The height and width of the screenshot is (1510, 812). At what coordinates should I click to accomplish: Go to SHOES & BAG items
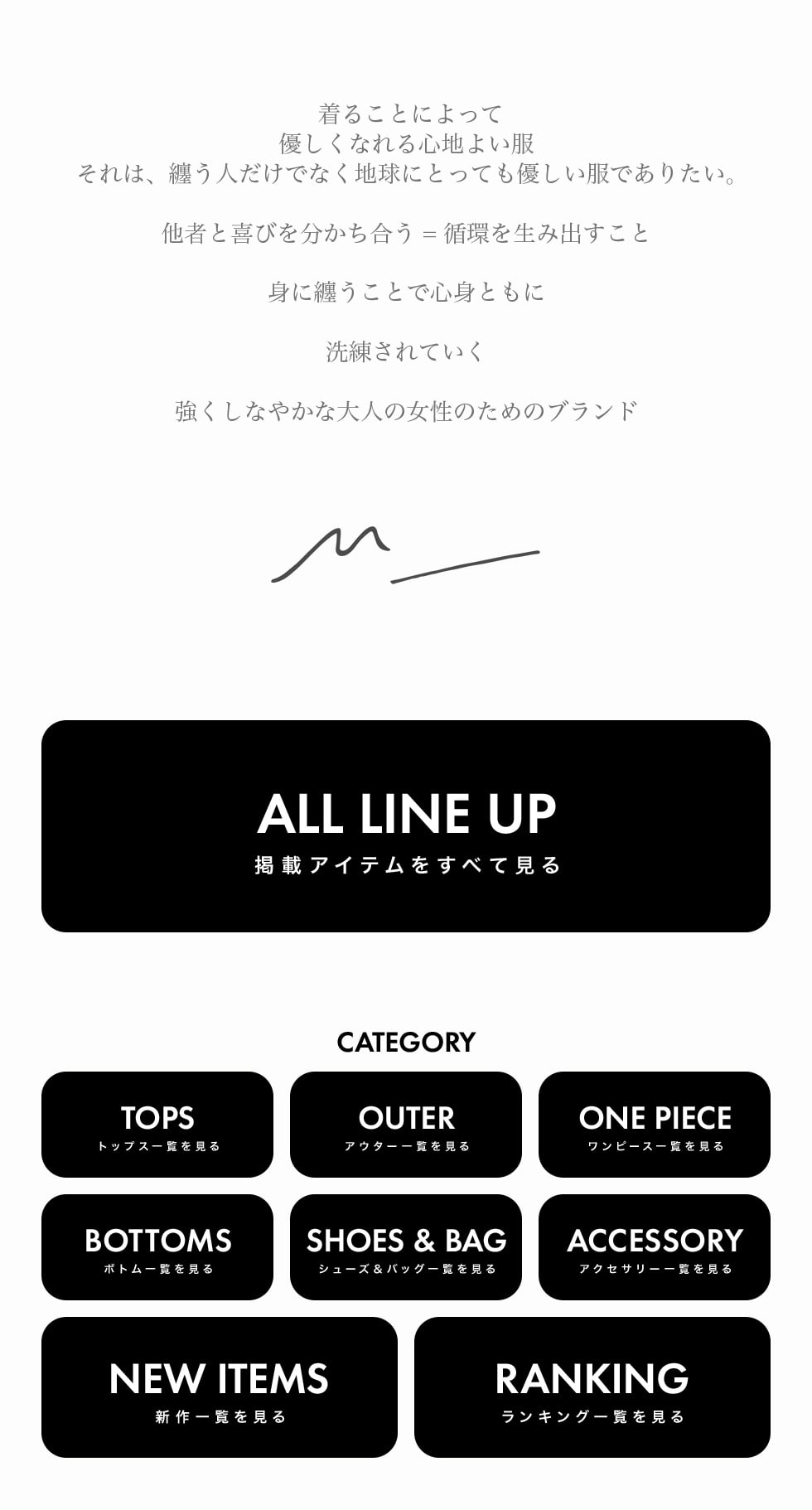[x=406, y=1247]
